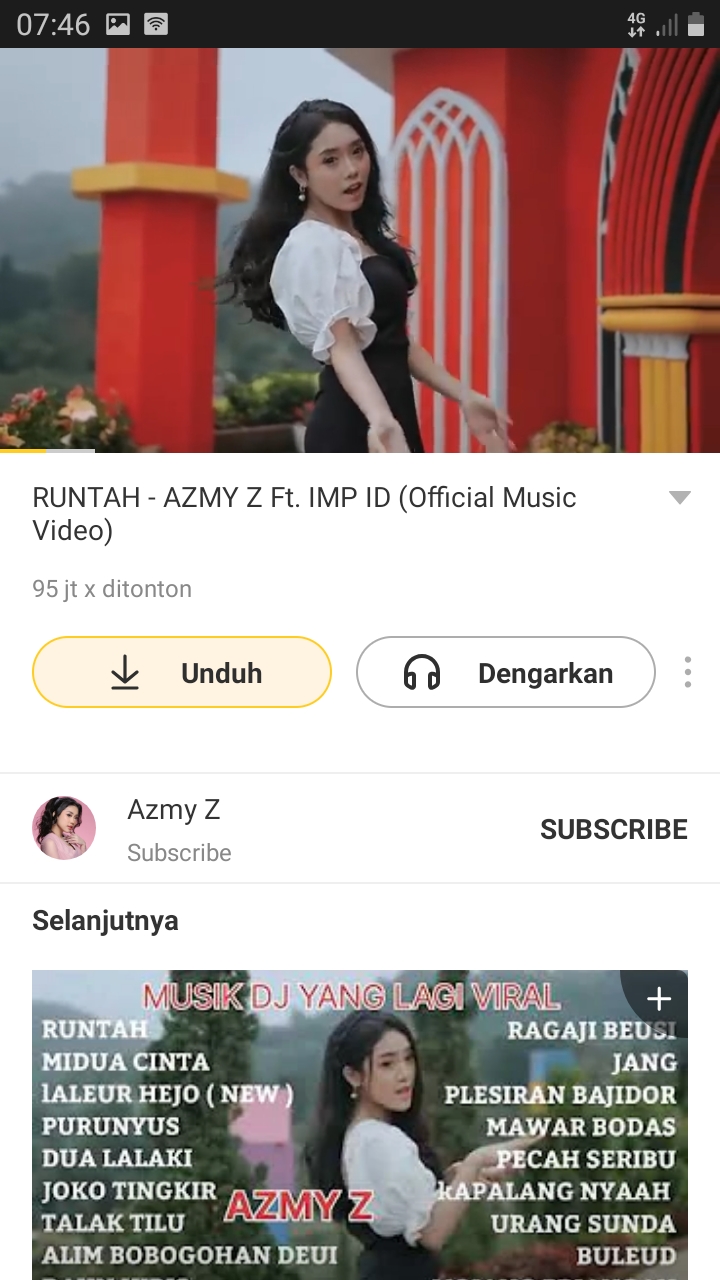The width and height of the screenshot is (720, 1280).
Task: Tap the playing RUNTAH video player
Action: tap(360, 250)
